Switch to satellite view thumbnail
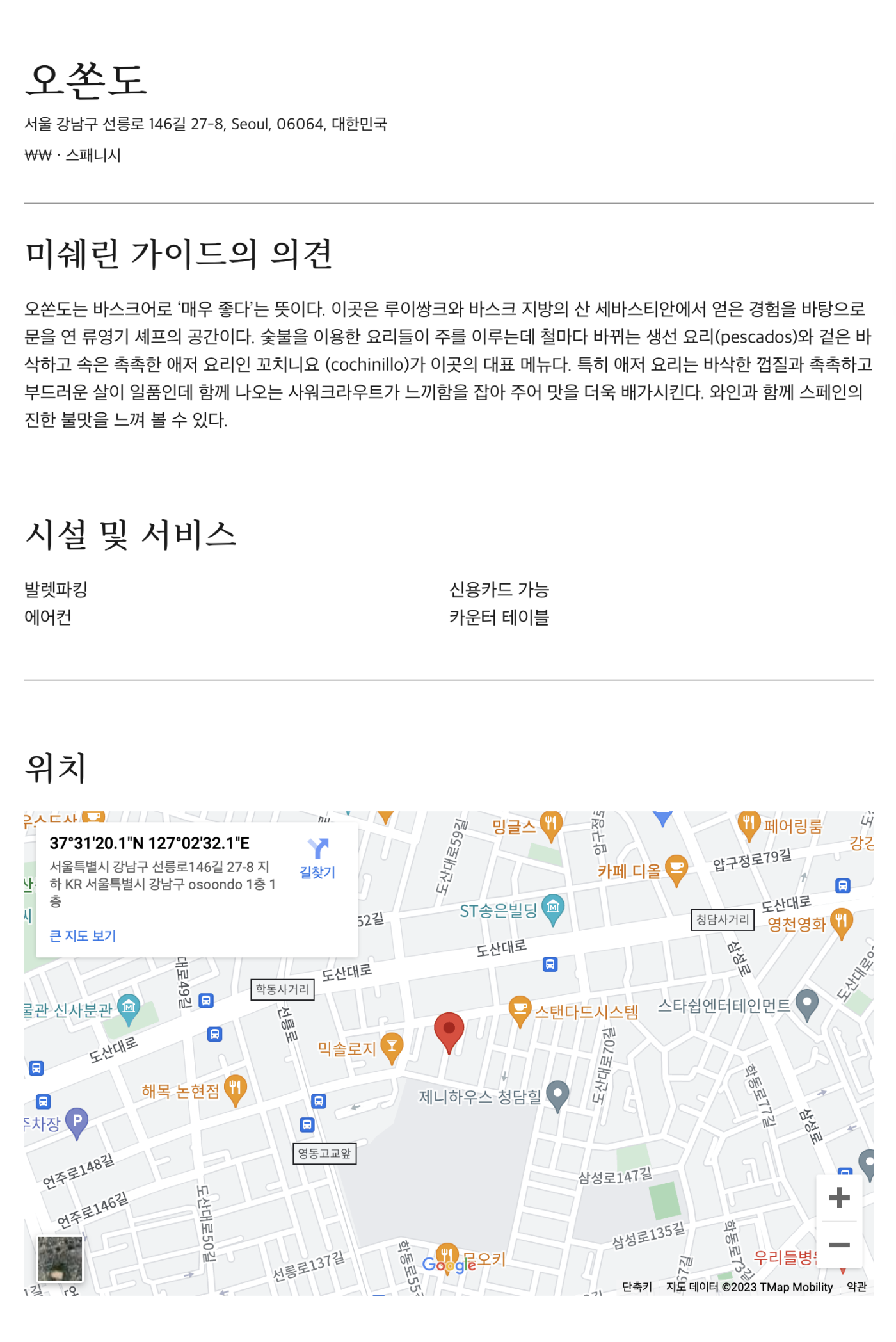The width and height of the screenshot is (896, 1342). [x=60, y=1258]
